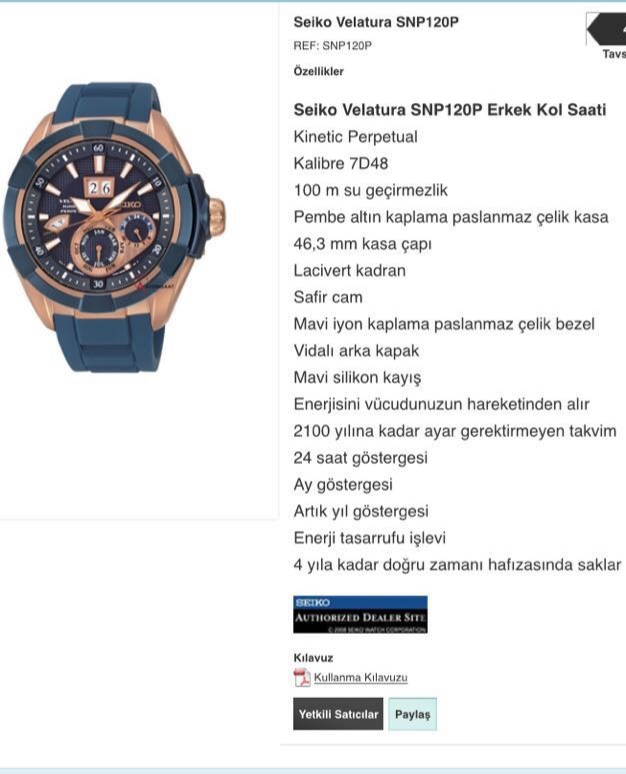Share the watch via Paylaş

pyautogui.click(x=412, y=714)
